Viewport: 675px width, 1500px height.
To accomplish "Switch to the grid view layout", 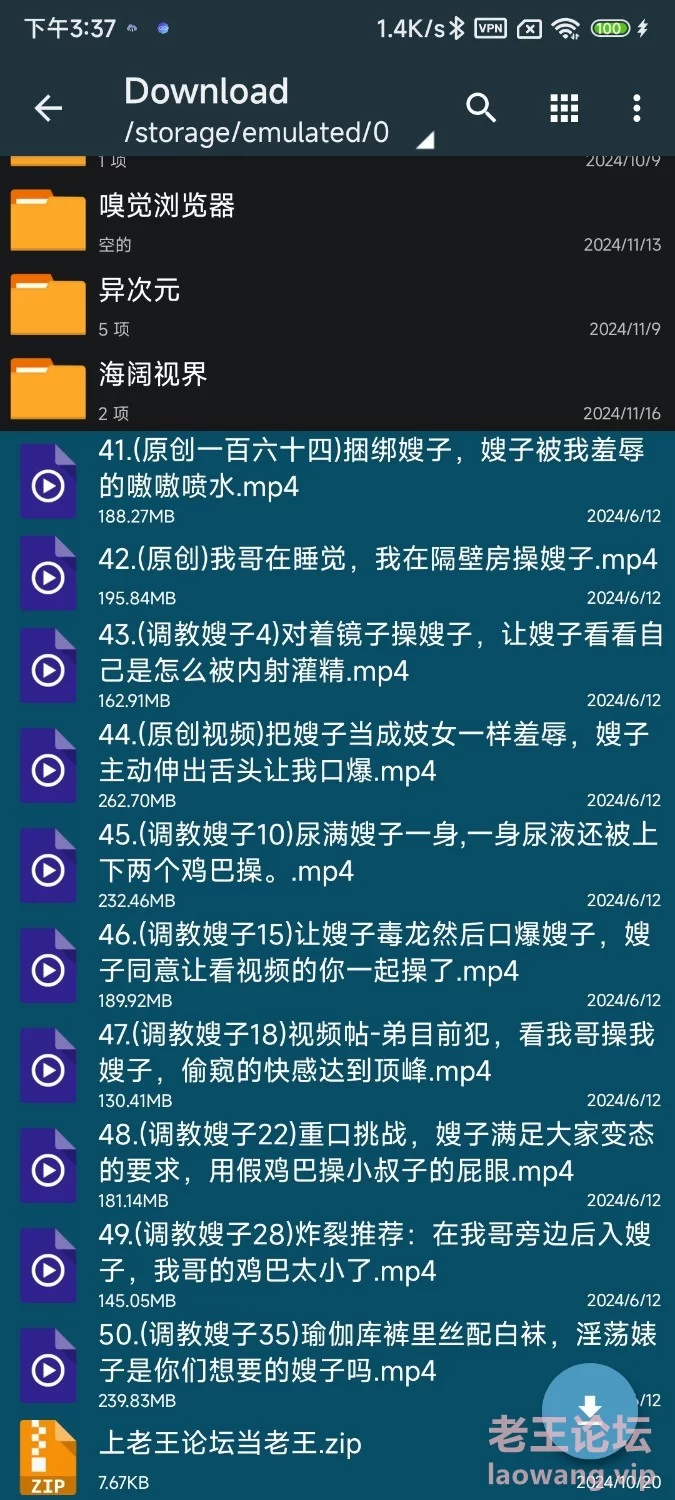I will tap(564, 108).
